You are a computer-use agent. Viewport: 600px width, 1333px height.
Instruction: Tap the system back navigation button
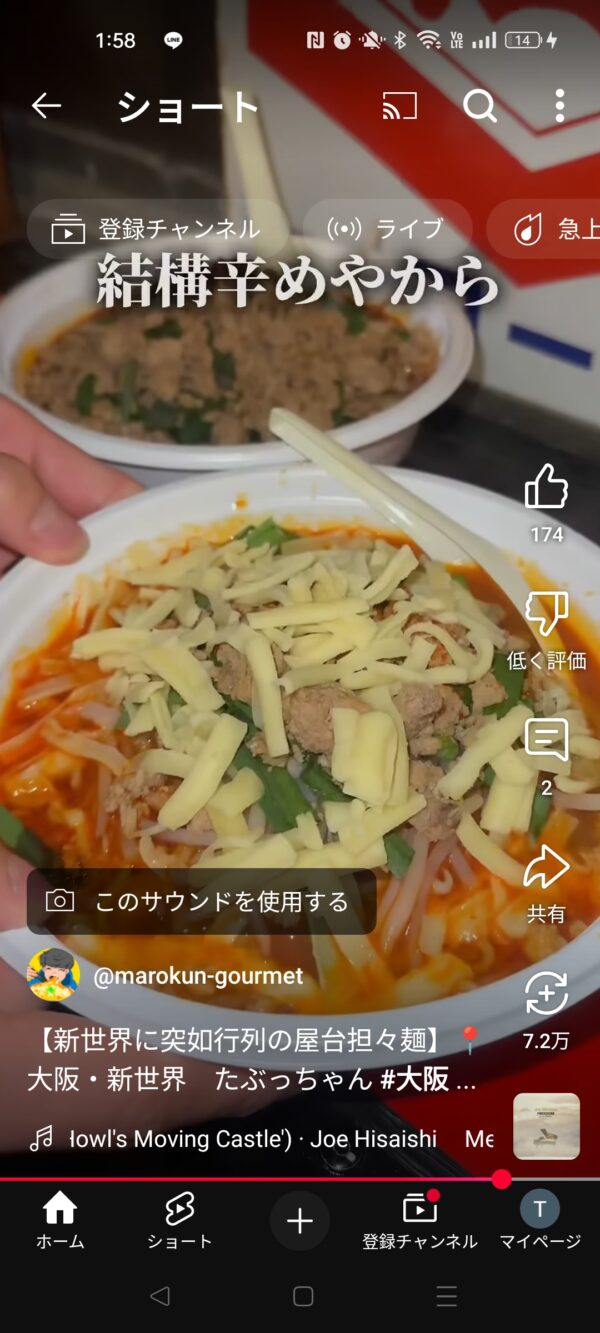pyautogui.click(x=159, y=1297)
